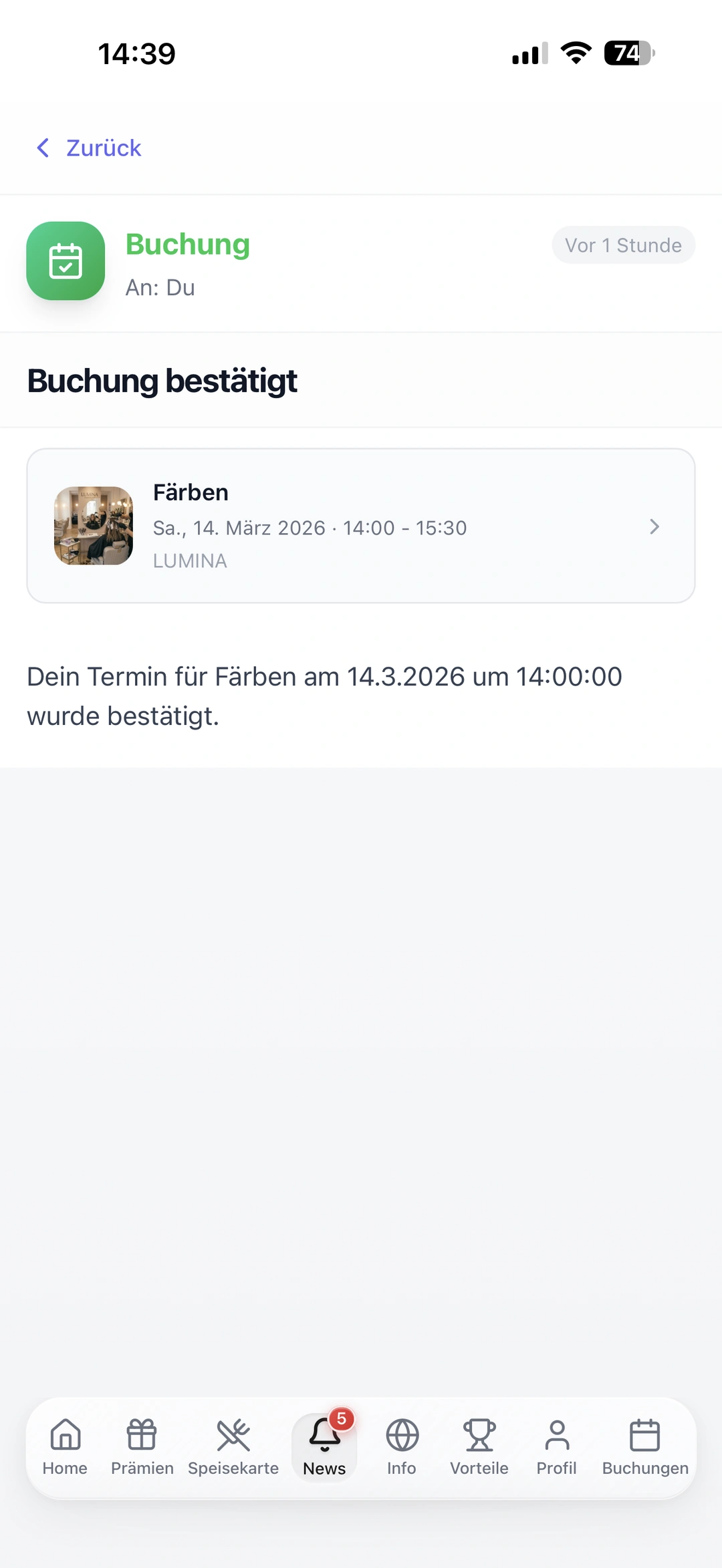Switch to the Home tab

65,1447
